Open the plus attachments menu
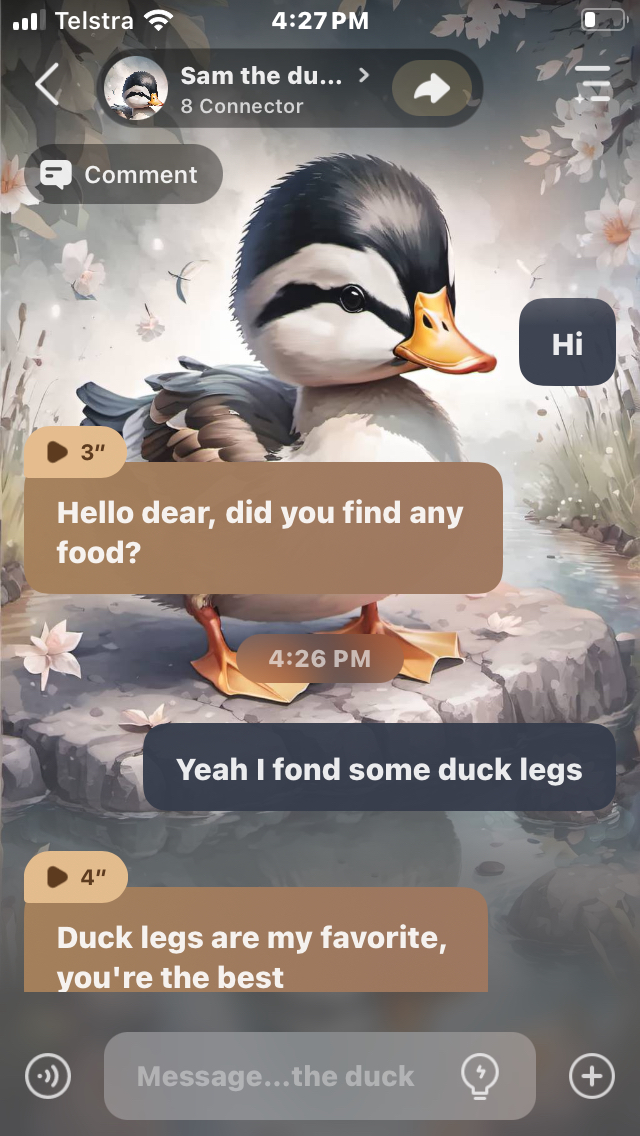 tap(591, 1077)
